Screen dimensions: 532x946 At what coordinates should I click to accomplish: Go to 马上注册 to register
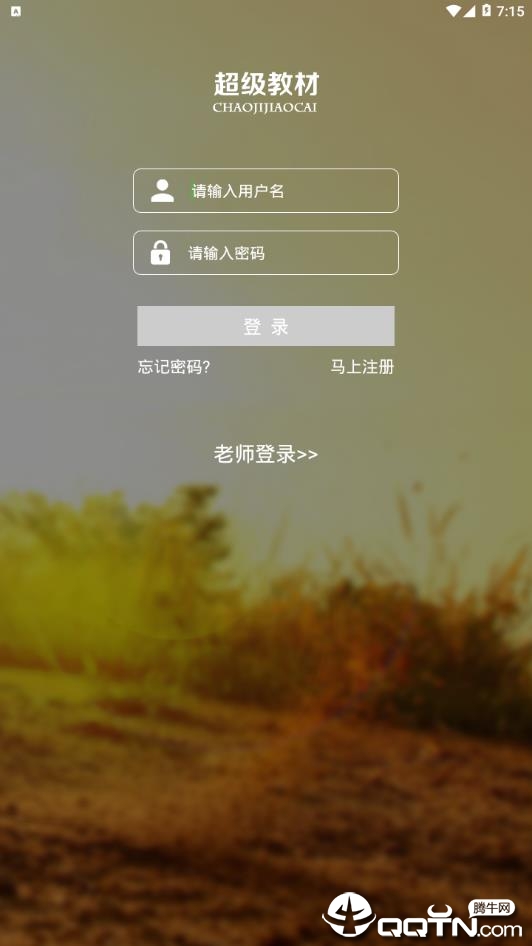click(x=362, y=367)
